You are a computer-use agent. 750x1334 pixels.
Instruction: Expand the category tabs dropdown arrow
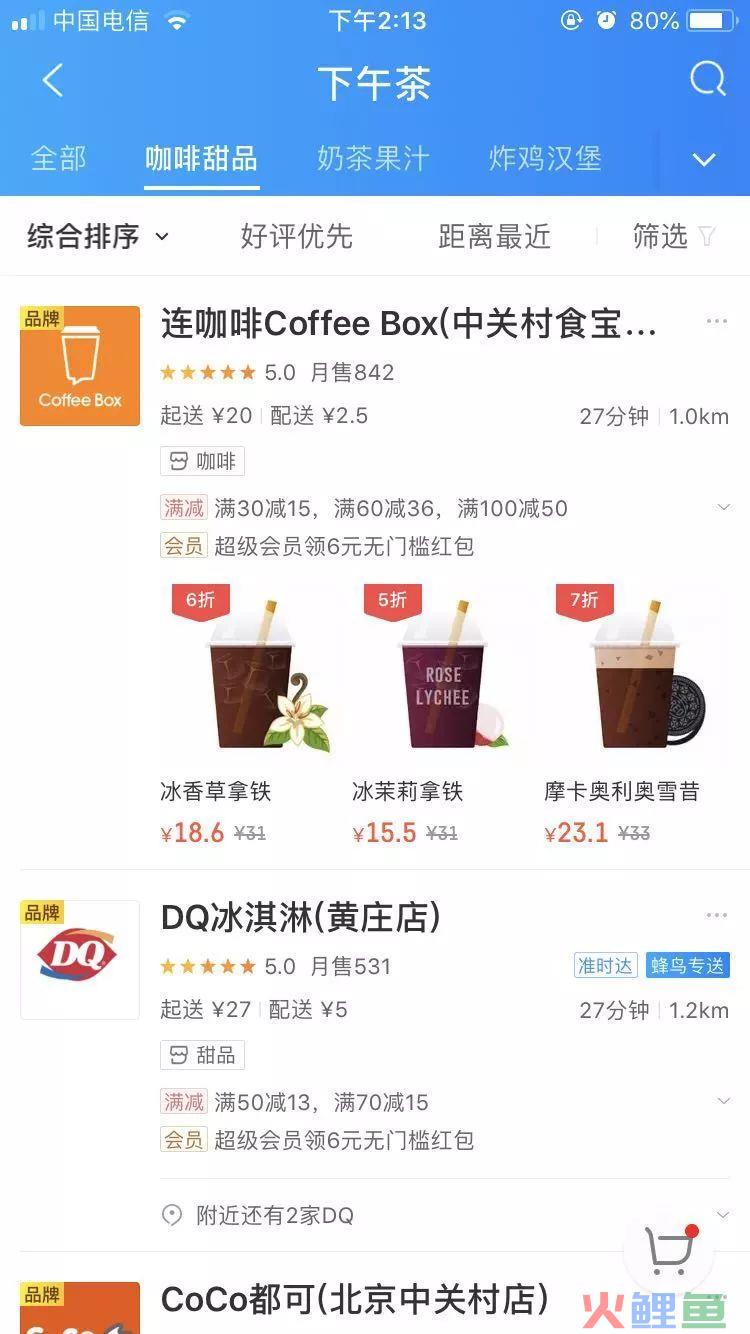704,160
